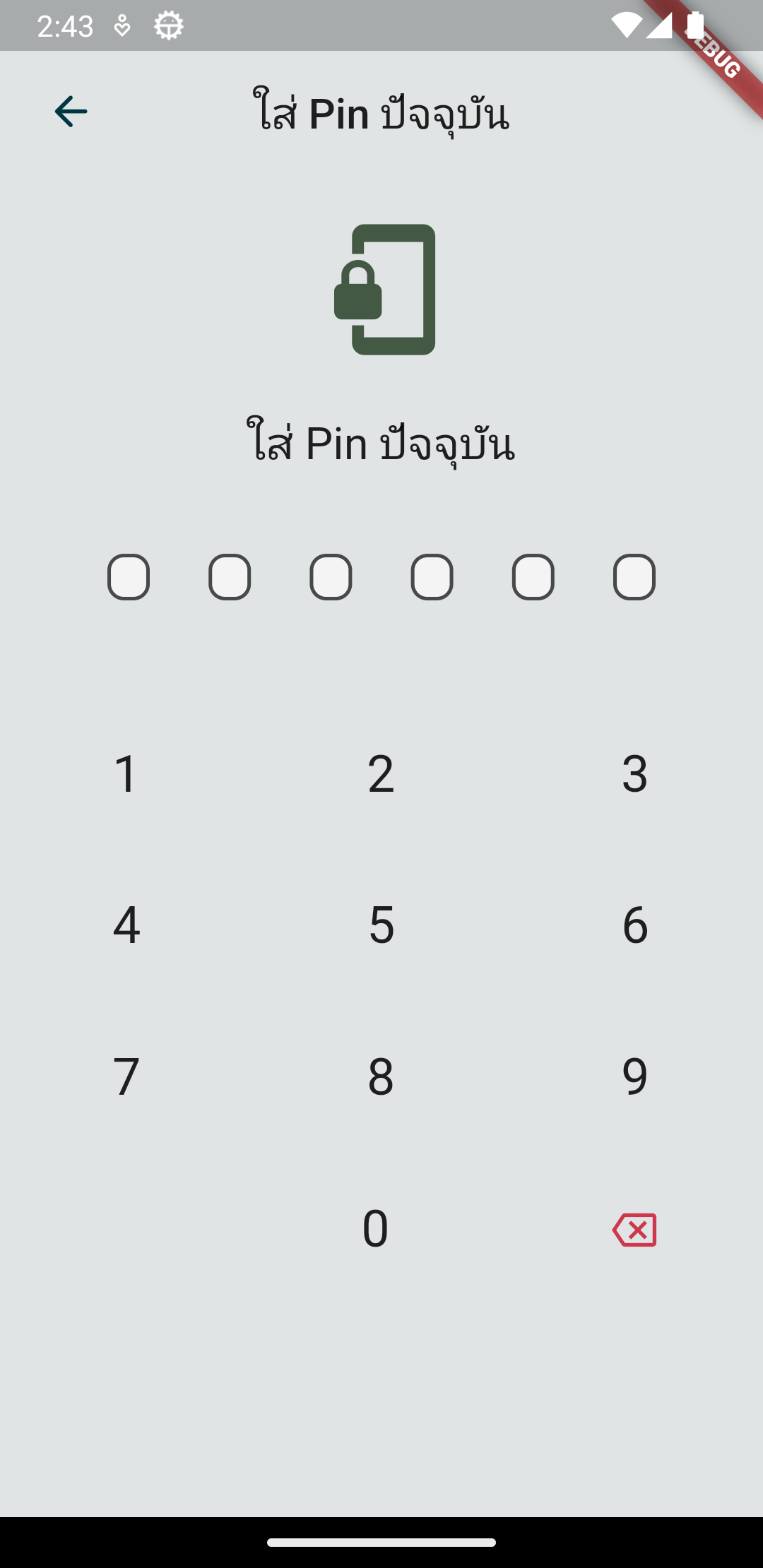Tap number 5 on the keypad
763x1568 pixels.
tap(381, 925)
